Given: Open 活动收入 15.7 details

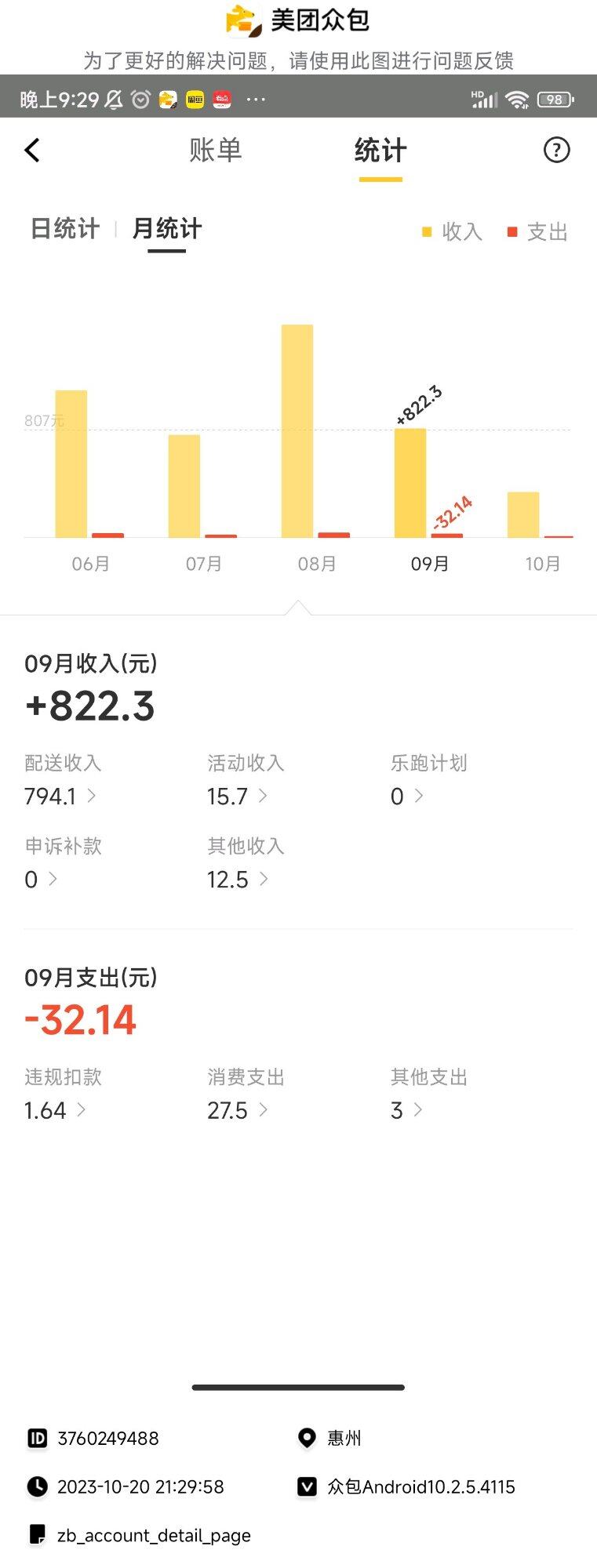Looking at the screenshot, I should pos(237,796).
